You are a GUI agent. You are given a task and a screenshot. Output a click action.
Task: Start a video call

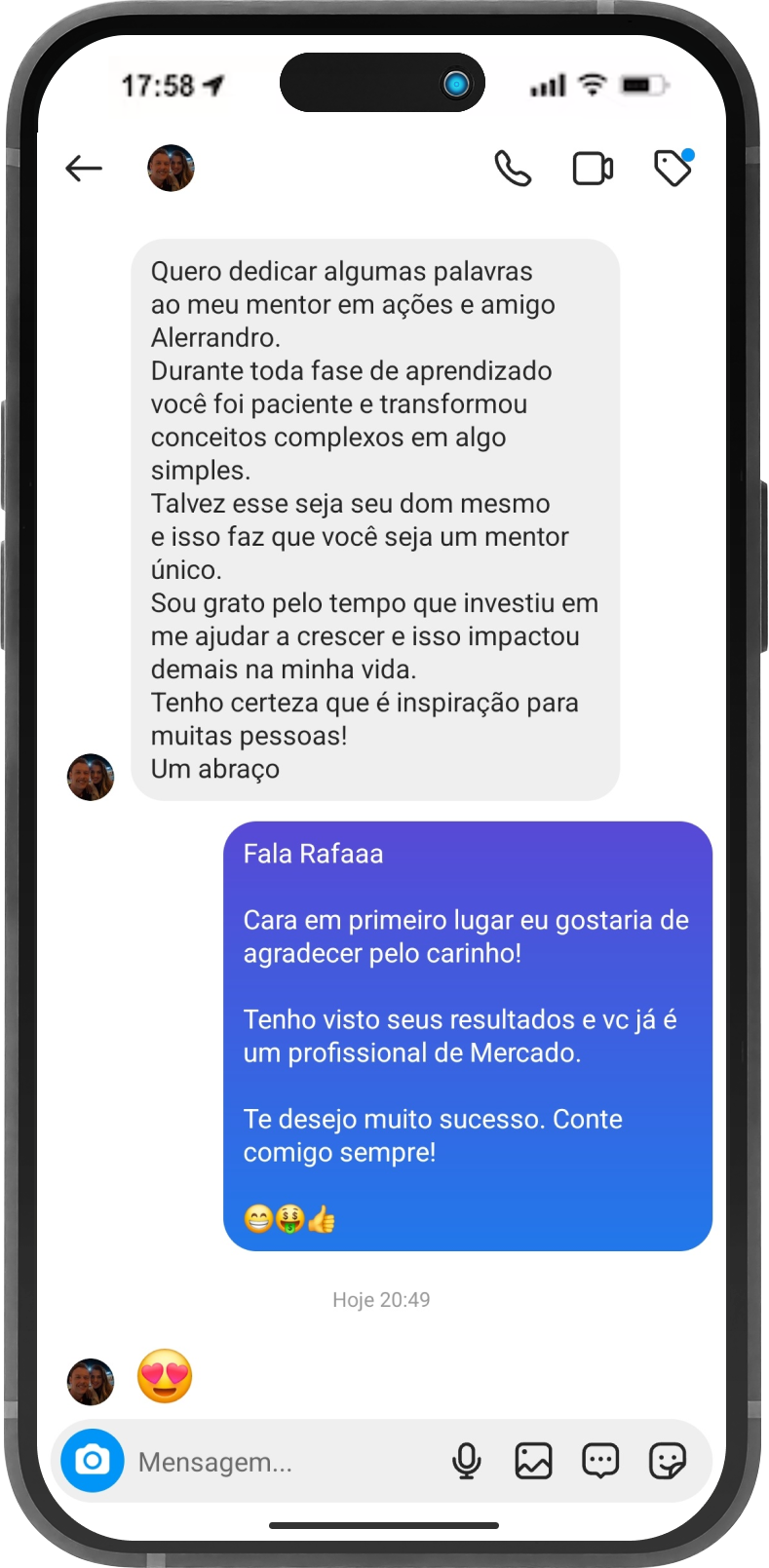[x=592, y=169]
